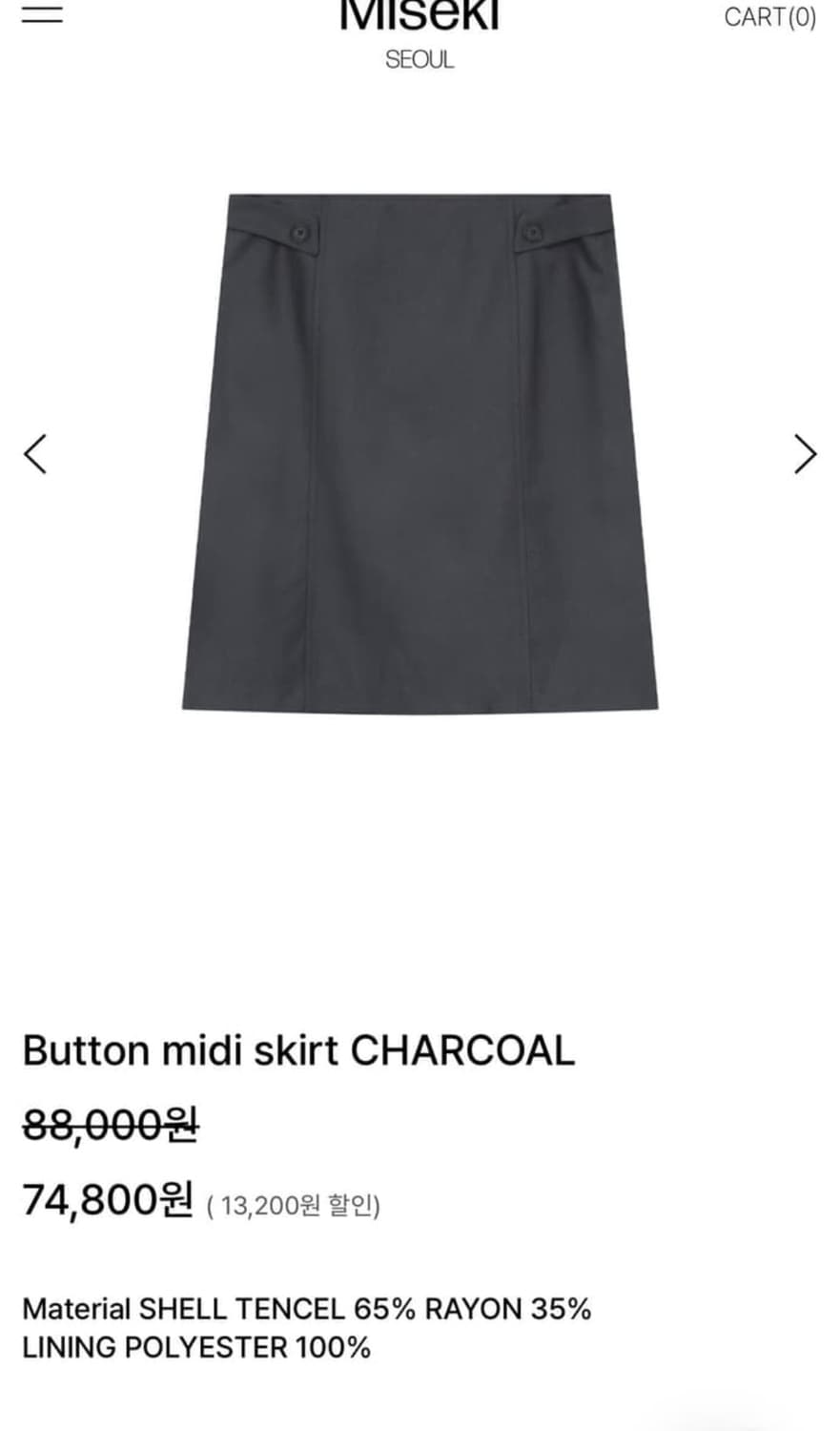View the Miseki Seoul brand header
840x1431 pixels.
420,29
